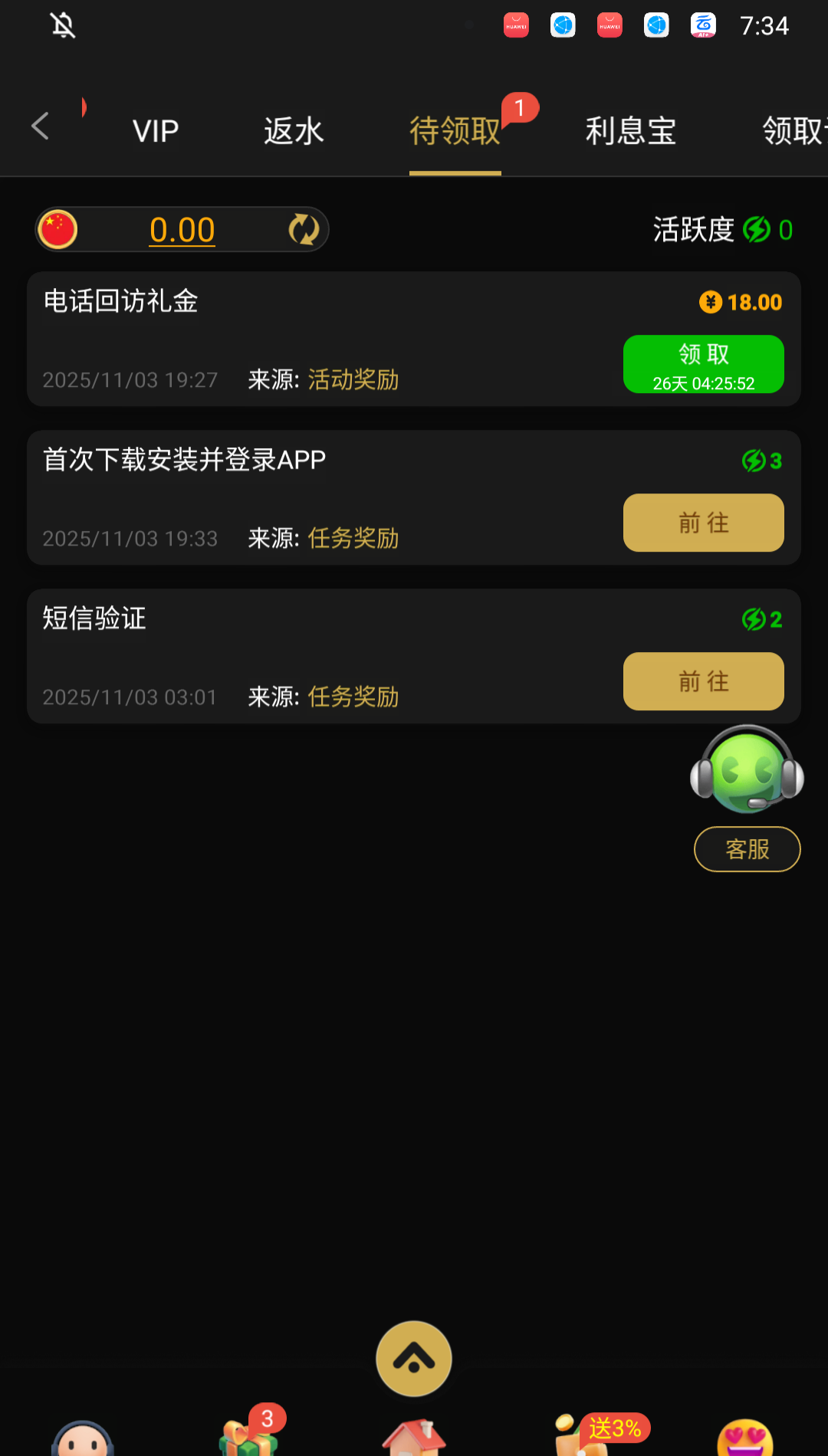Viewport: 828px width, 1456px height.
Task: Go to the 首次下载安装并登录APP task
Action: pyautogui.click(x=703, y=523)
